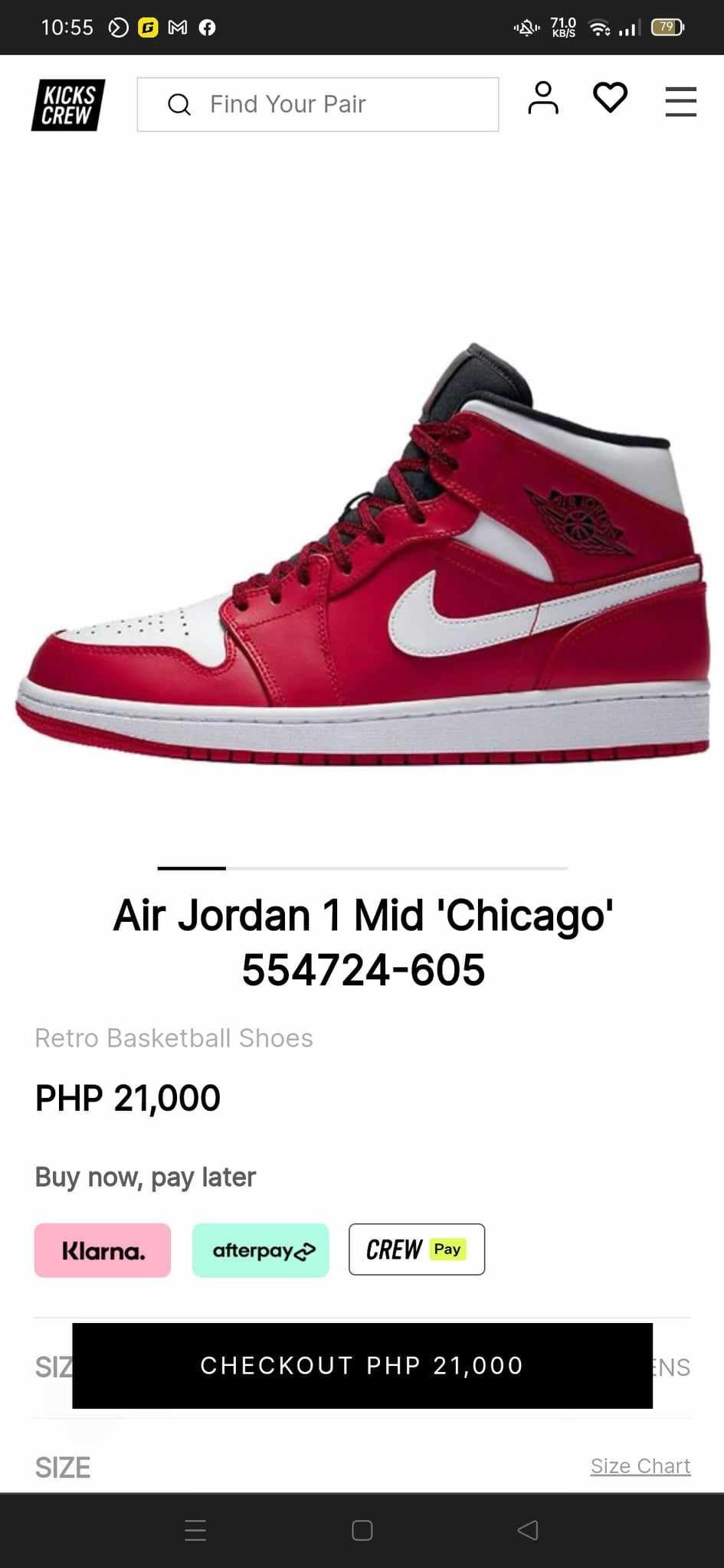
Task: Choose the Crew Pay option
Action: coord(417,1249)
